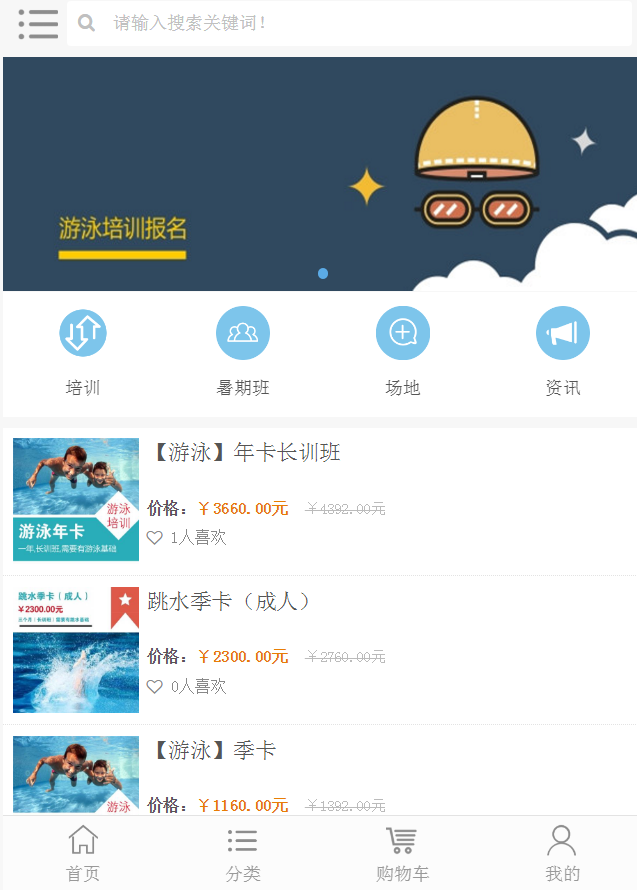Open the 【游泳】年卡长训班 product
The width and height of the screenshot is (637, 890).
[245, 453]
